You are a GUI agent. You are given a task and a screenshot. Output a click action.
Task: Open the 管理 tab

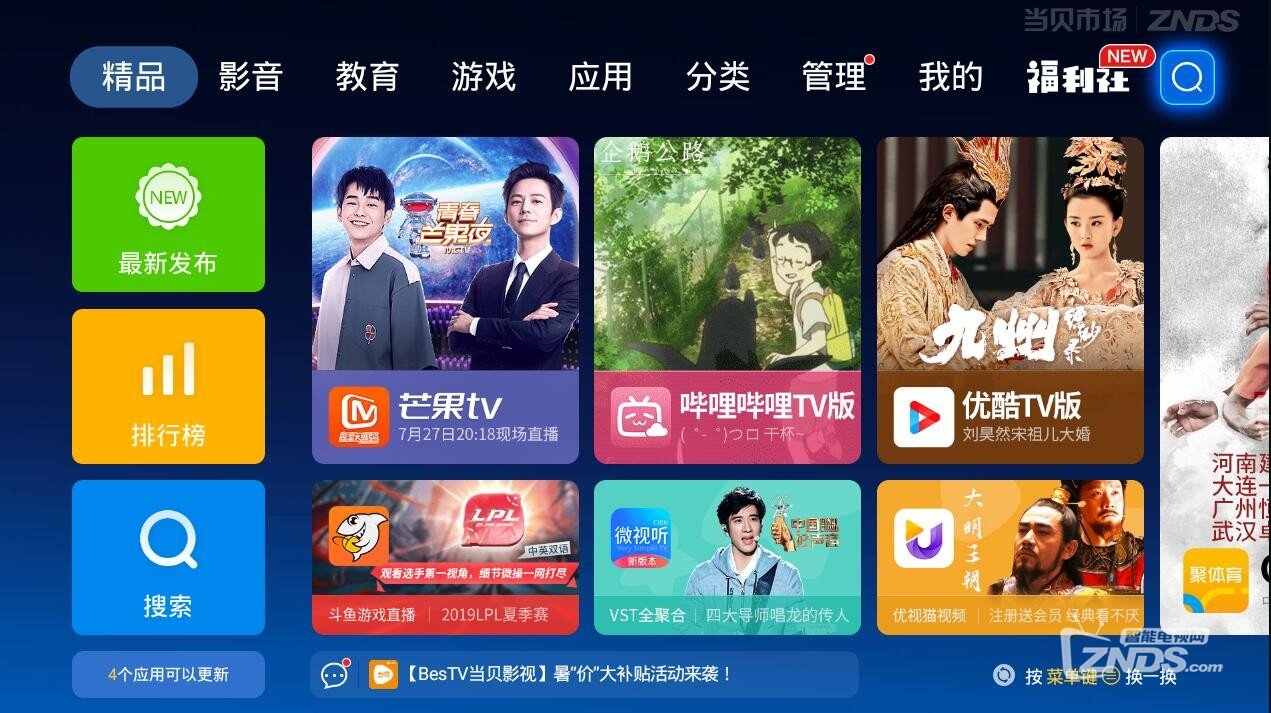[834, 77]
